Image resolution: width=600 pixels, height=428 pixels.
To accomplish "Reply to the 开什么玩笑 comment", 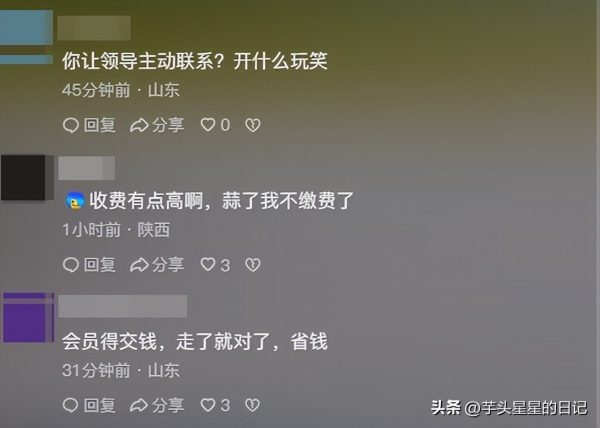I will click(x=89, y=125).
